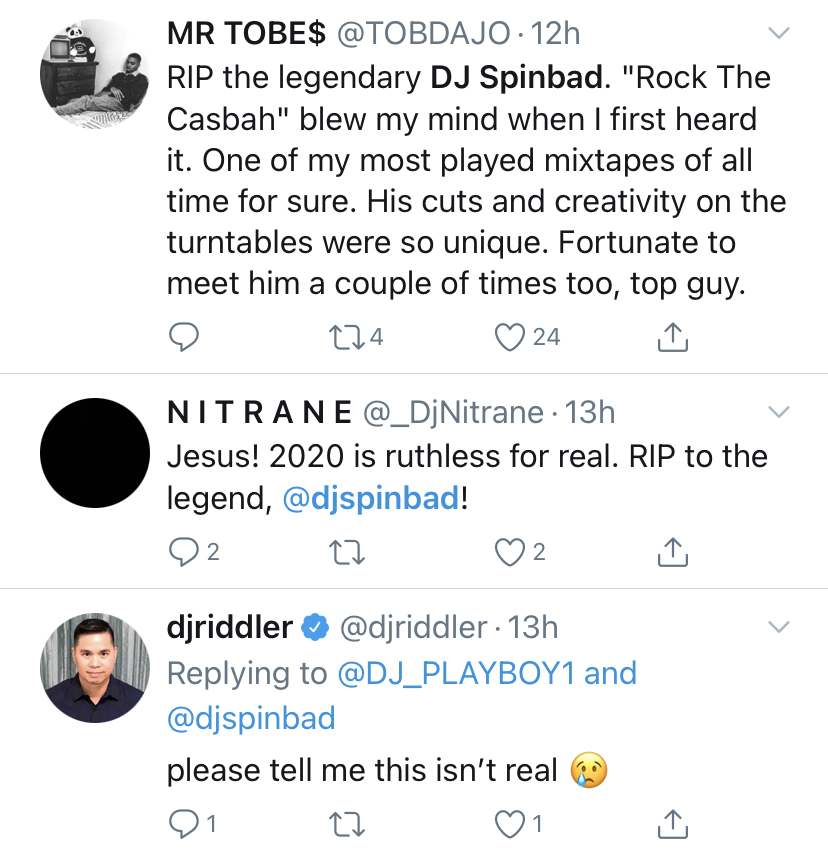Click djriddler's blue verified badge
The height and width of the screenshot is (855, 828).
tap(315, 627)
